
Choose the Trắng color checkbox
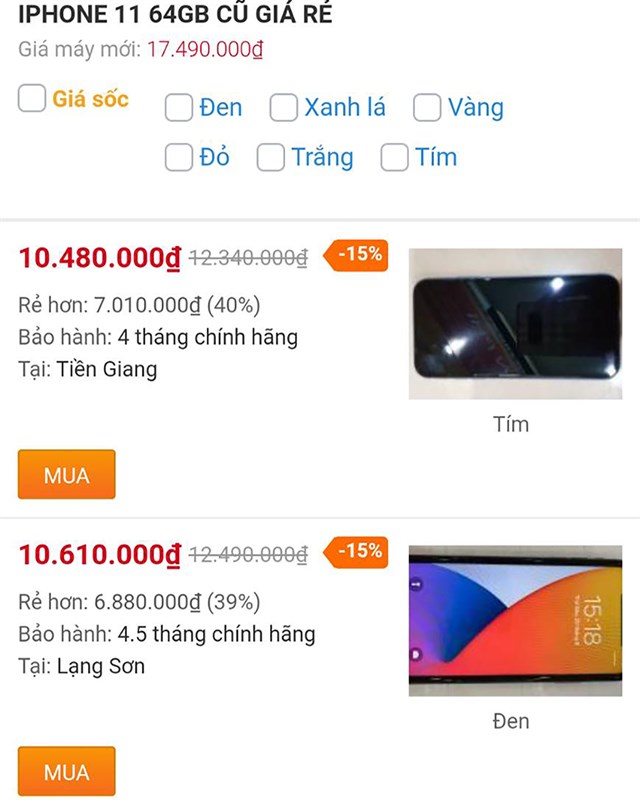pyautogui.click(x=271, y=158)
